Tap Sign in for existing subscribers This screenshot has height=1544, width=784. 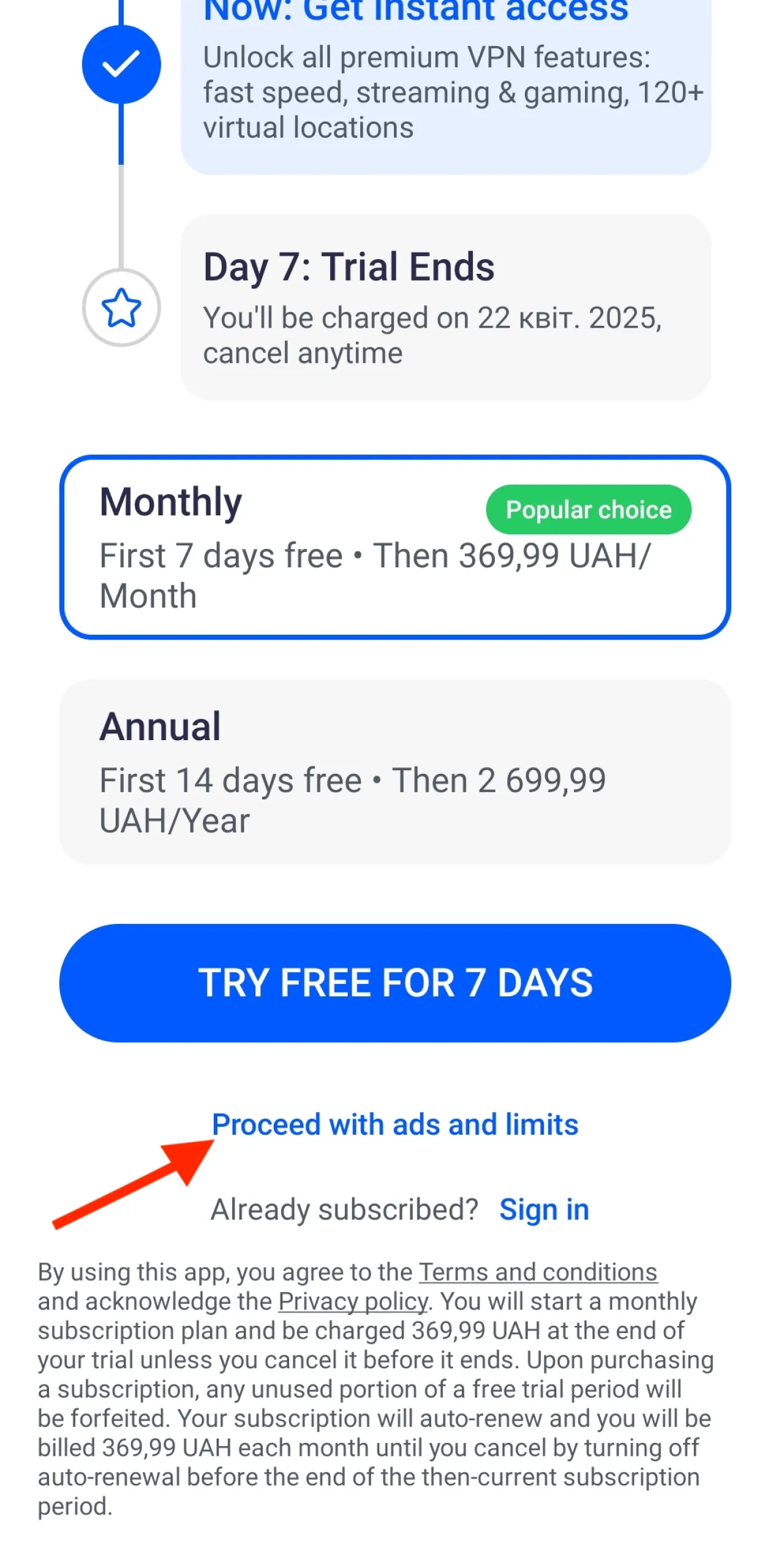coord(544,1210)
